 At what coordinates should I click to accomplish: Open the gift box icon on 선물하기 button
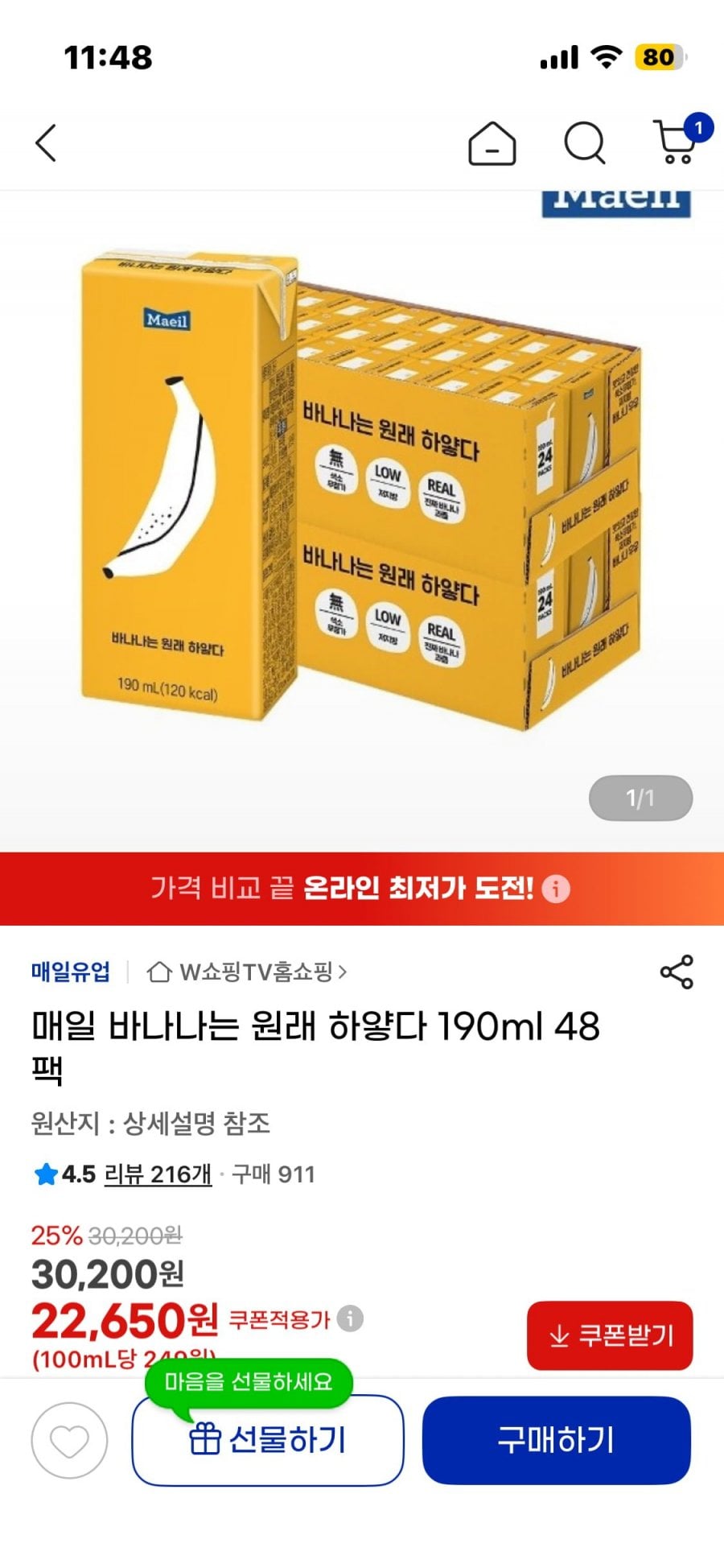pyautogui.click(x=207, y=1441)
